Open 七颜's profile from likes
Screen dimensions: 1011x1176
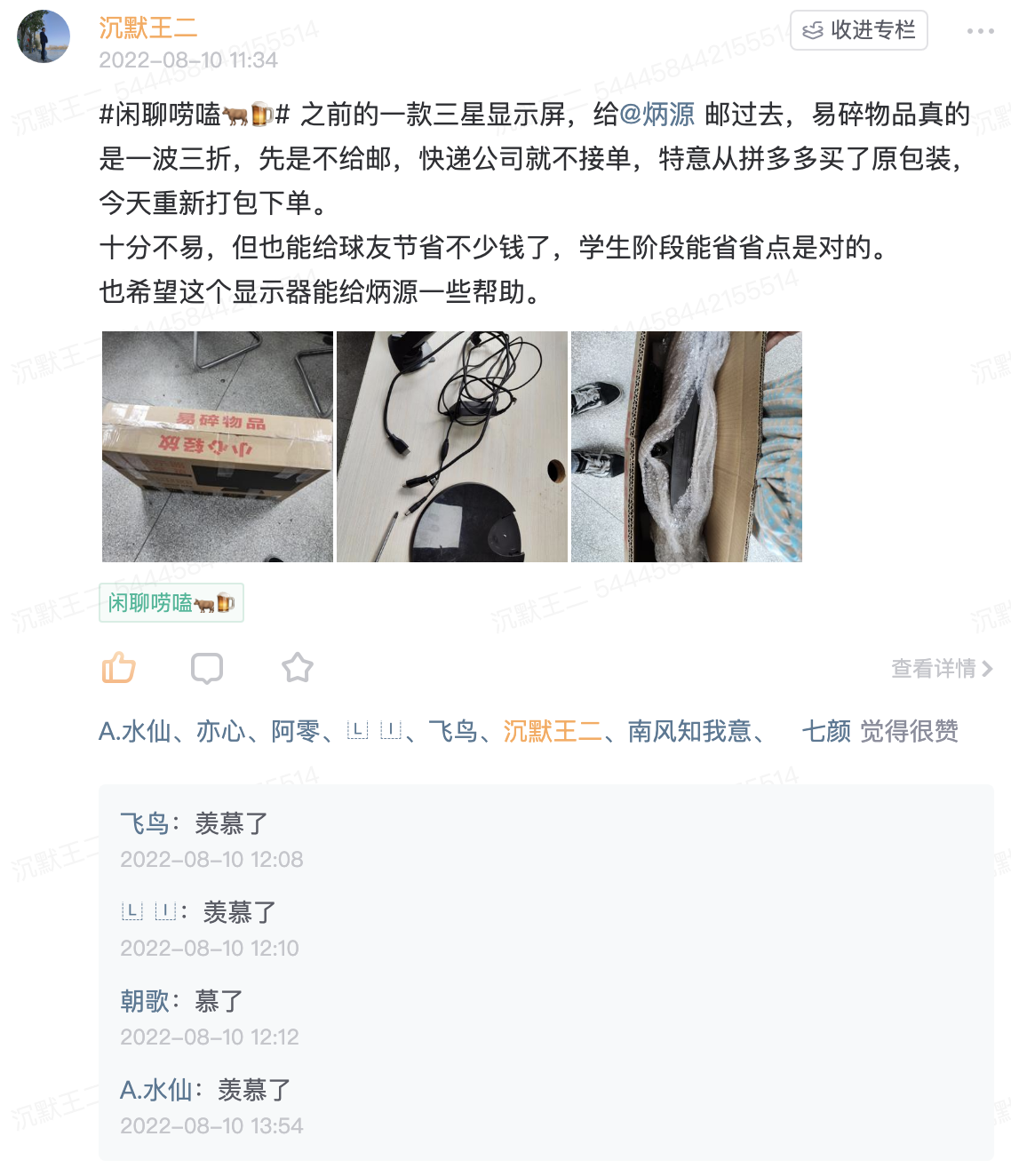point(826,732)
